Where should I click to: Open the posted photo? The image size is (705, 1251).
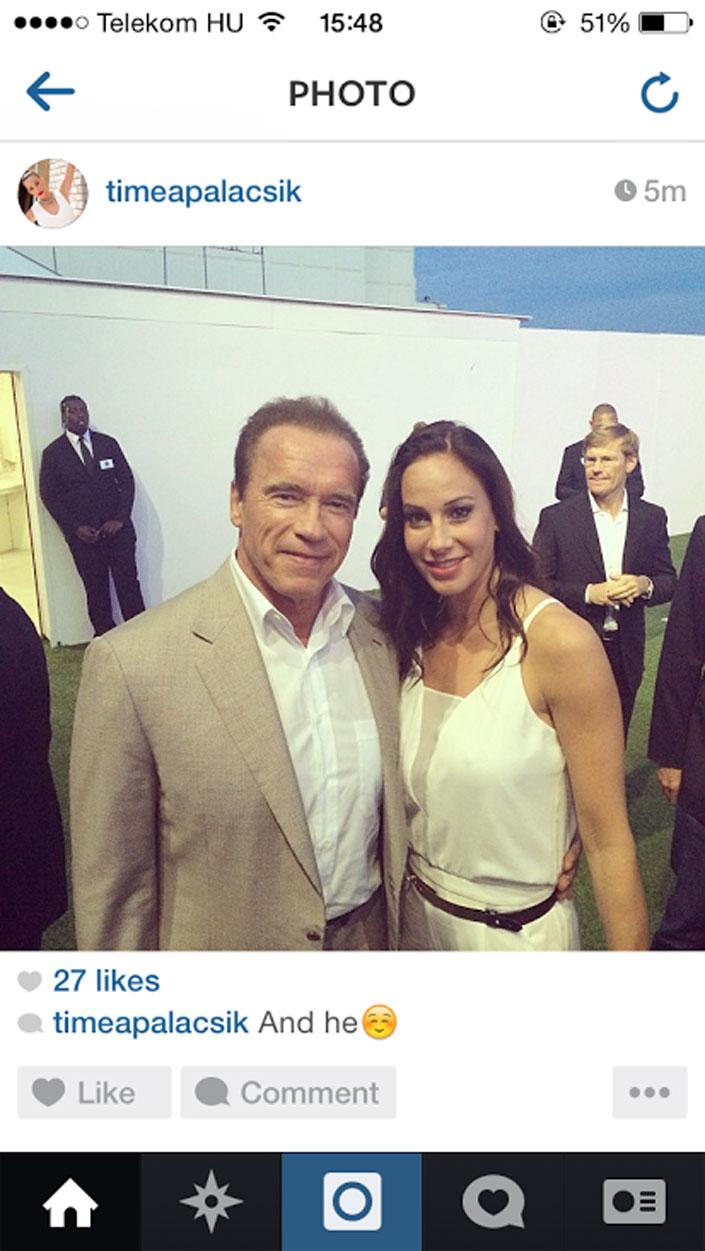[x=352, y=598]
